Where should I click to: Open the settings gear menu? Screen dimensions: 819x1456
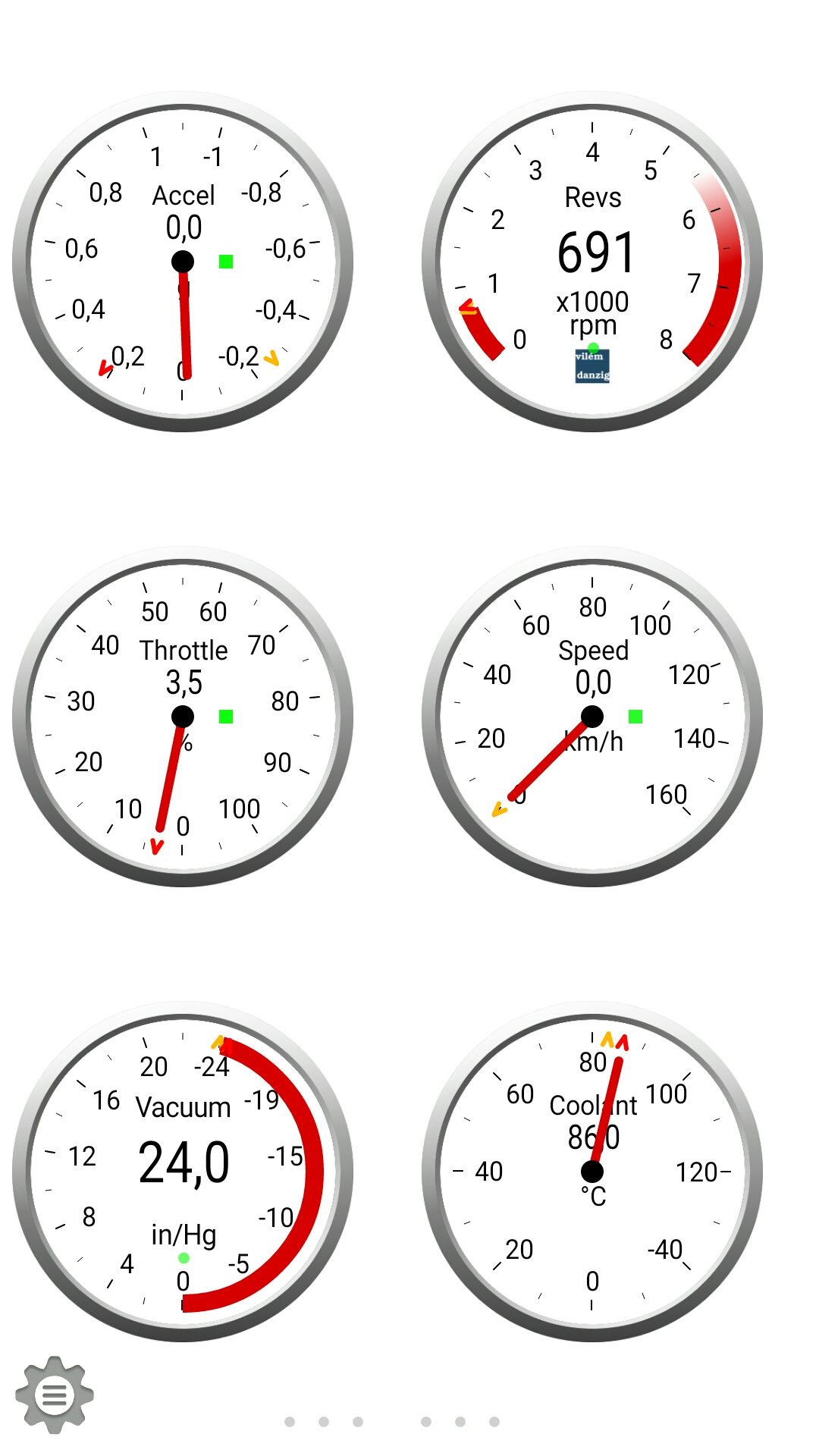point(54,1394)
